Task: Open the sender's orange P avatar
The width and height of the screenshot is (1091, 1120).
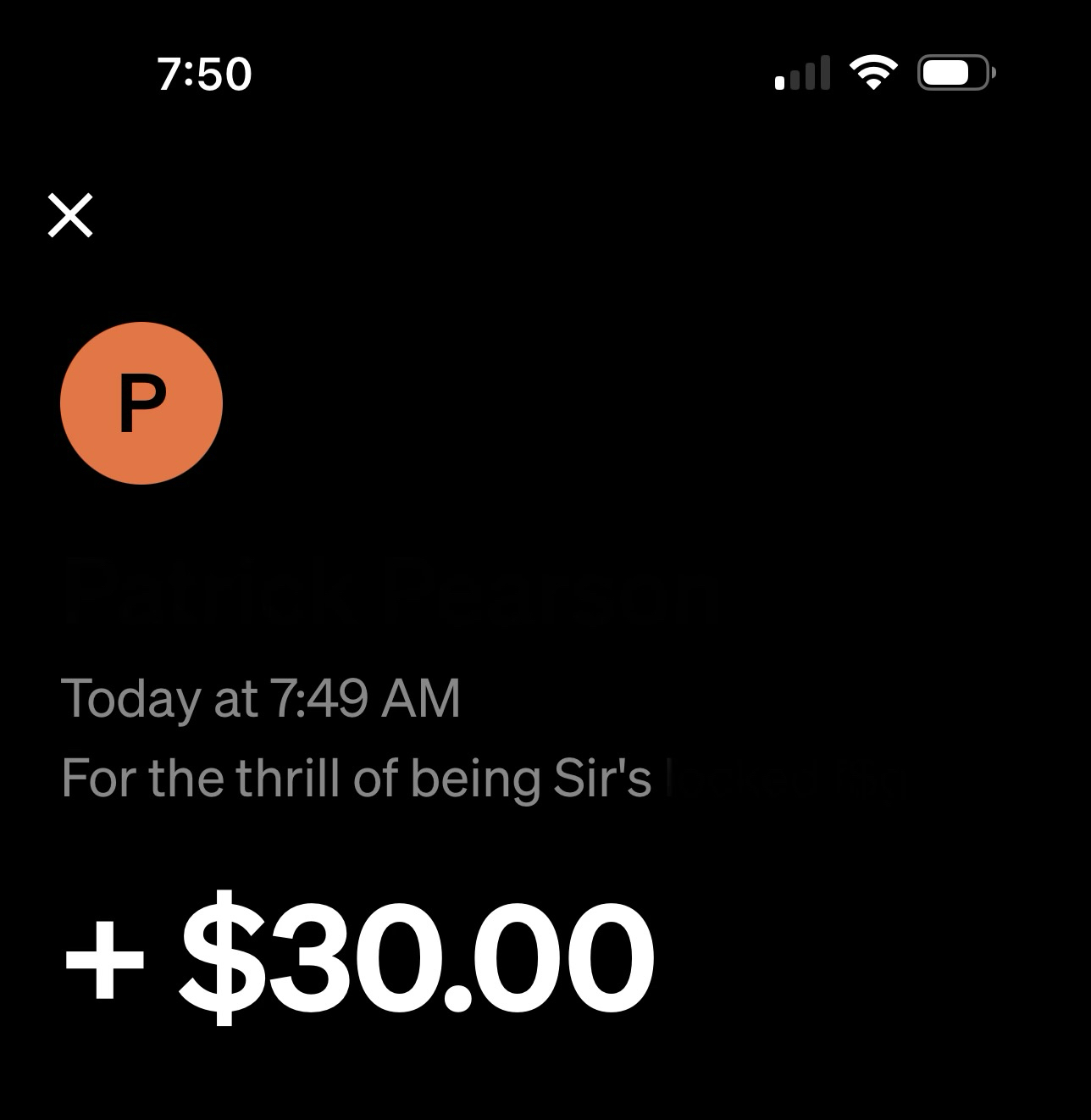Action: (x=141, y=403)
